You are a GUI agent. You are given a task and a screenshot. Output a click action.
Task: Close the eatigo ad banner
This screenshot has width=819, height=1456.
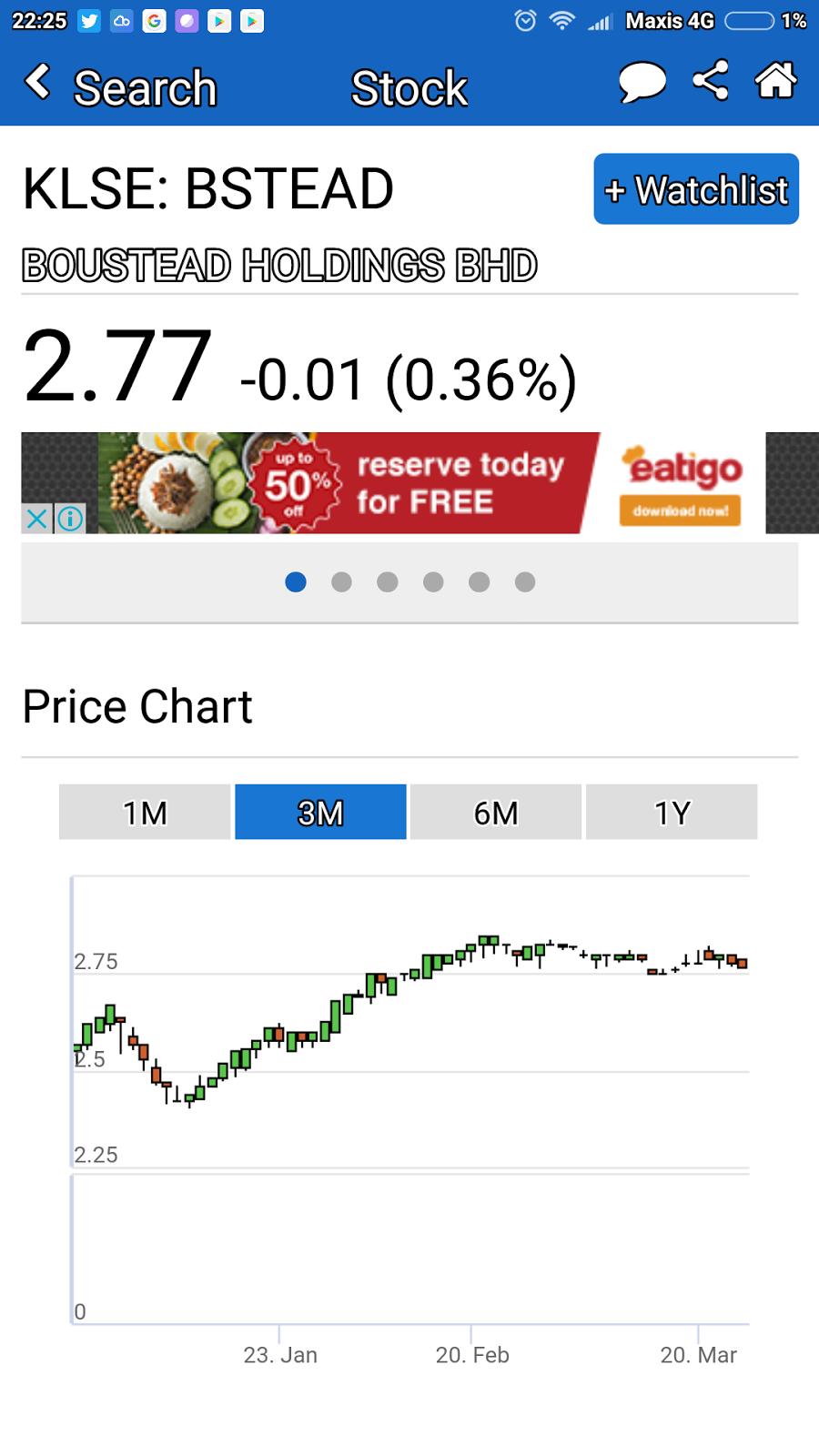tap(36, 519)
